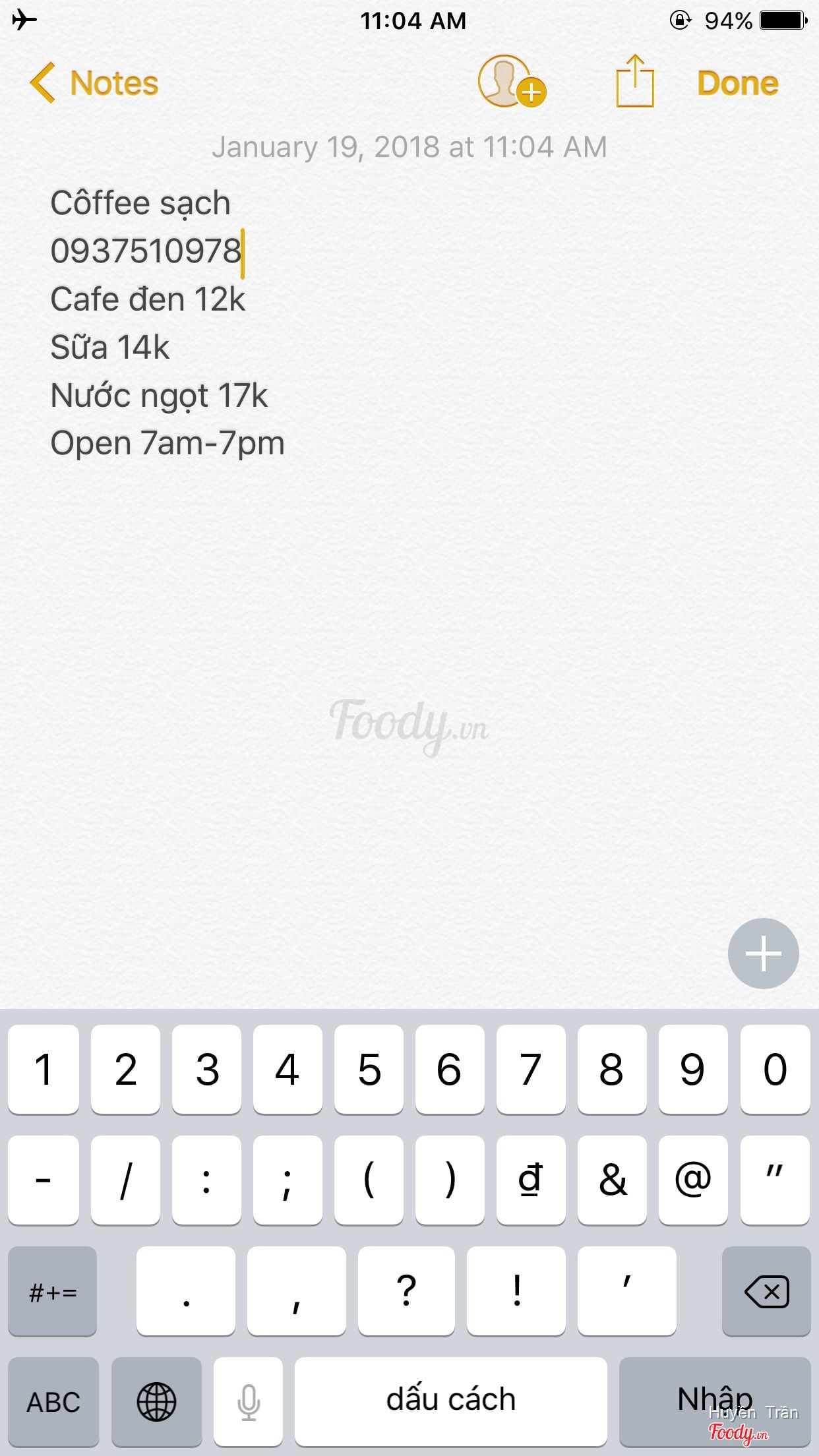Start dictation with the microphone key
The height and width of the screenshot is (1456, 819).
click(x=249, y=1401)
